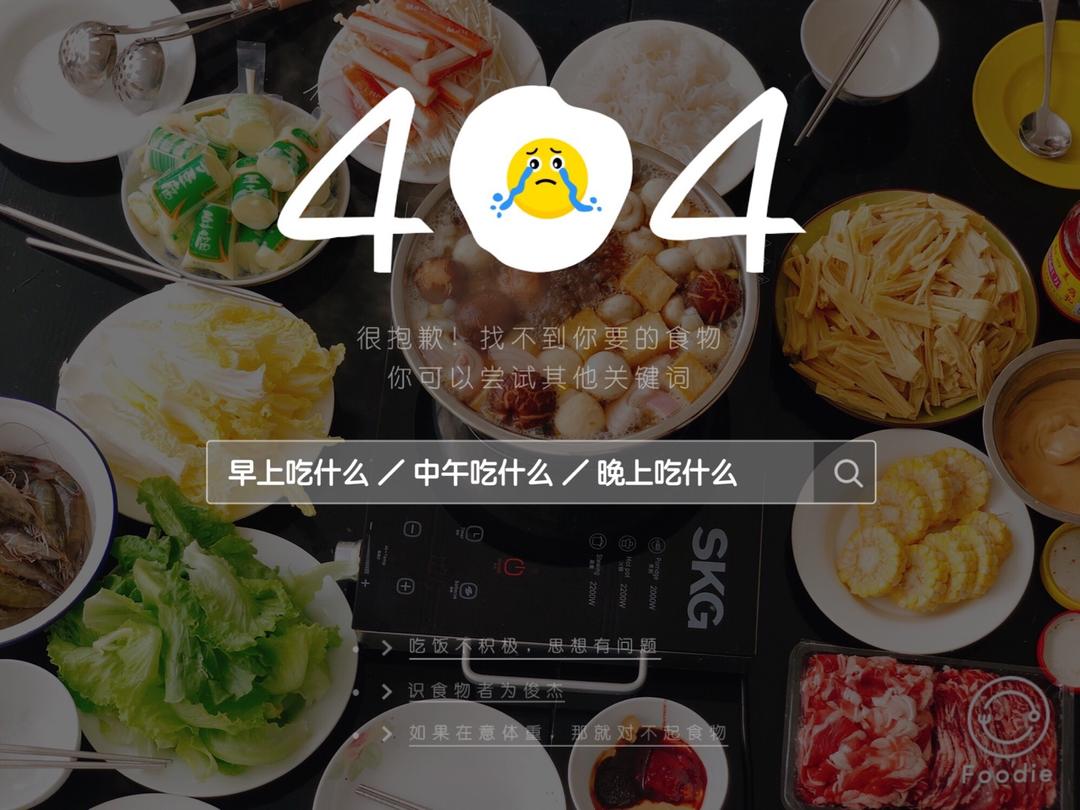Tap the magnifier search button
This screenshot has width=1080, height=810.
847,473
